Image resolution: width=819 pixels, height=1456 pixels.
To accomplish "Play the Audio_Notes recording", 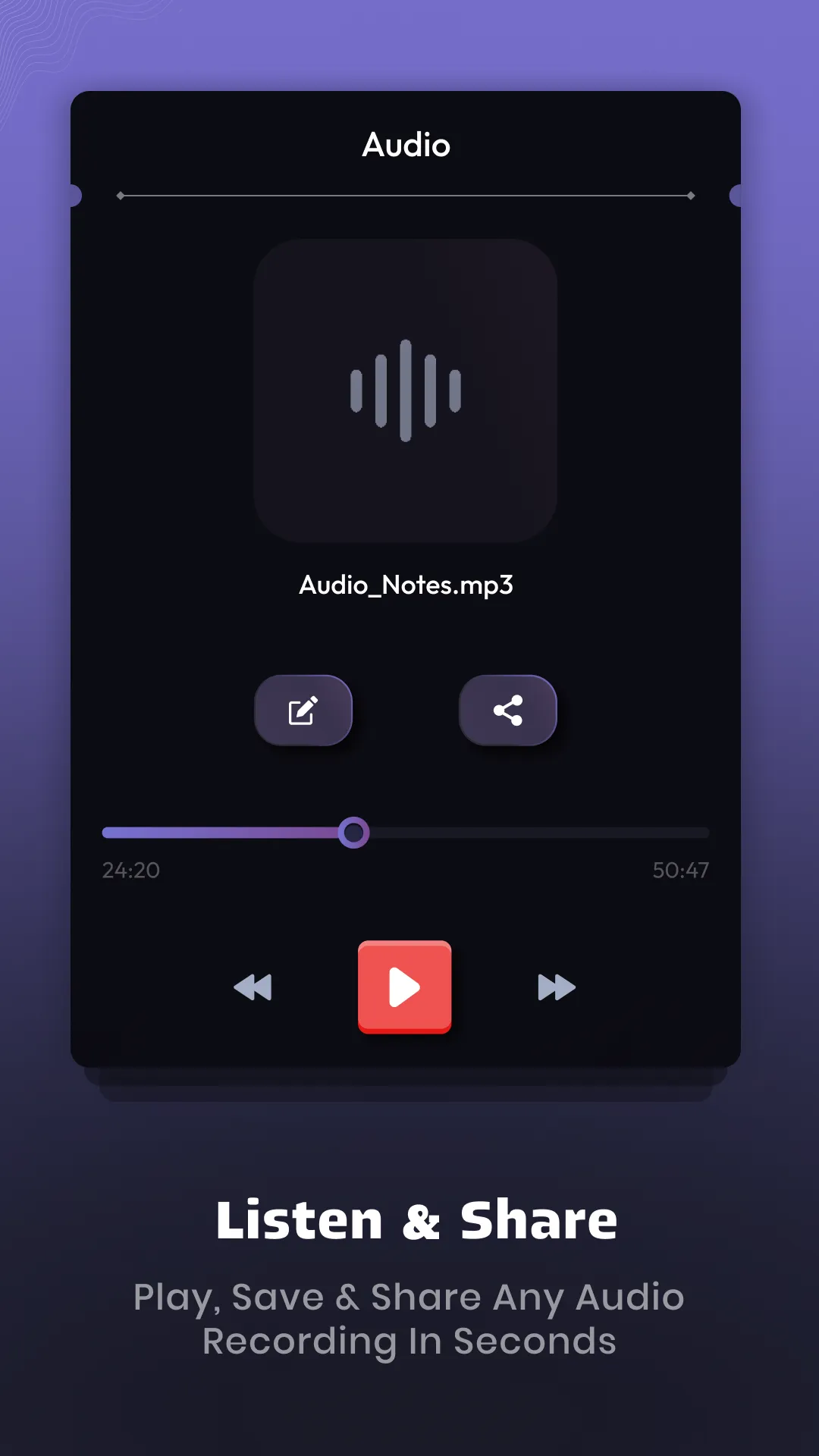I will pos(405,987).
